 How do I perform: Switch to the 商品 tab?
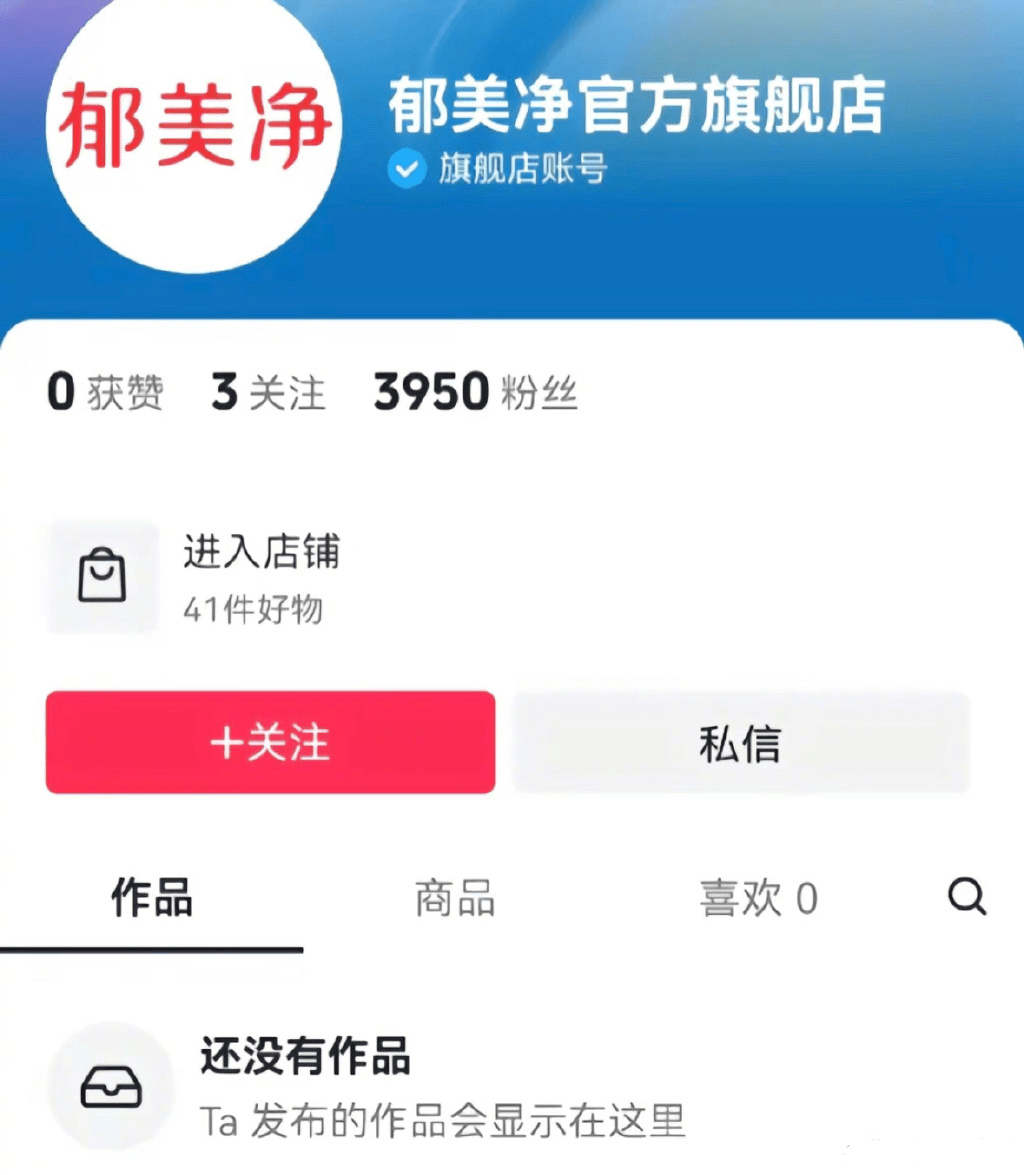pyautogui.click(x=455, y=898)
